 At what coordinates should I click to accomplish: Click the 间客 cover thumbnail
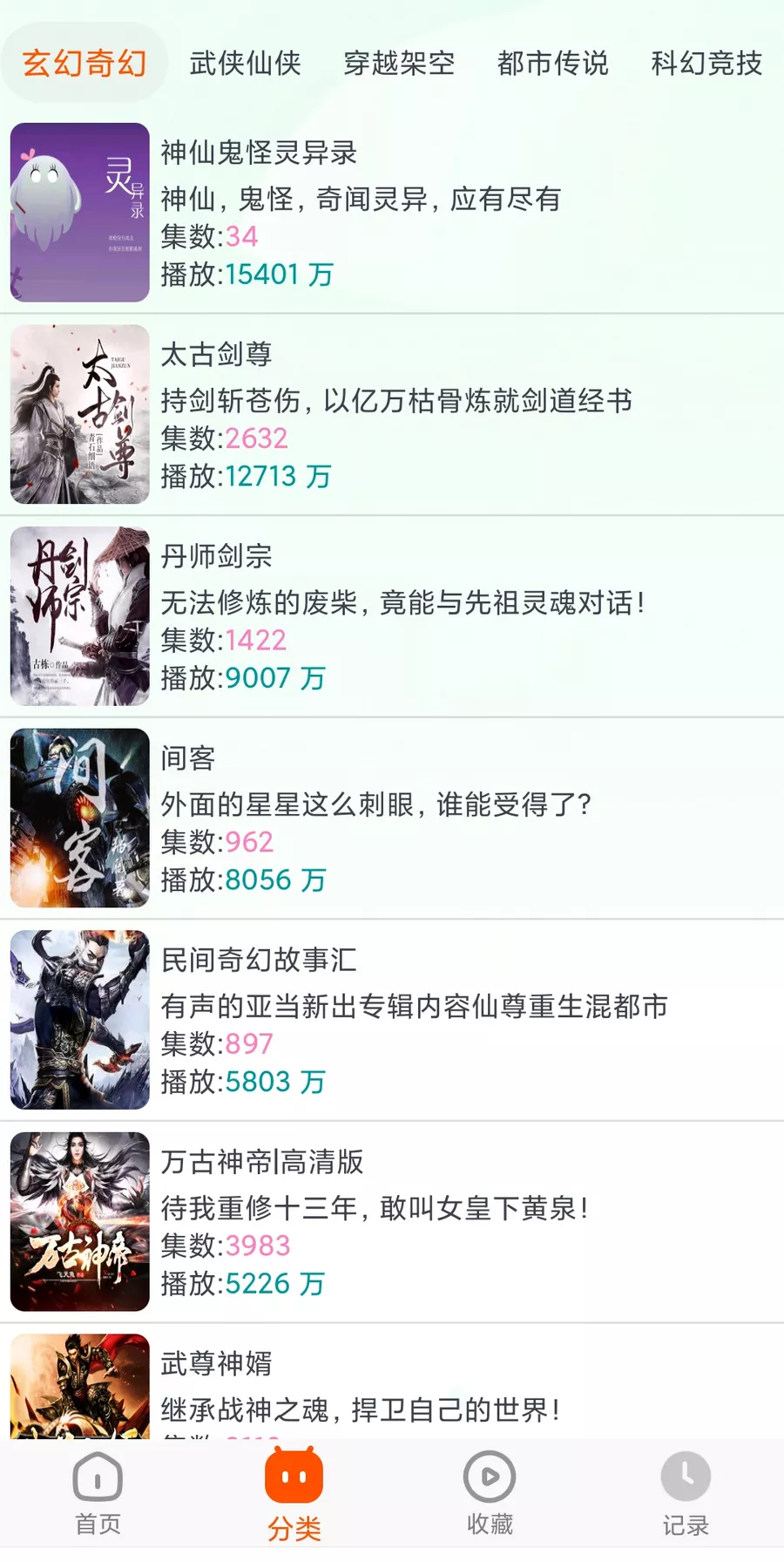pyautogui.click(x=78, y=819)
